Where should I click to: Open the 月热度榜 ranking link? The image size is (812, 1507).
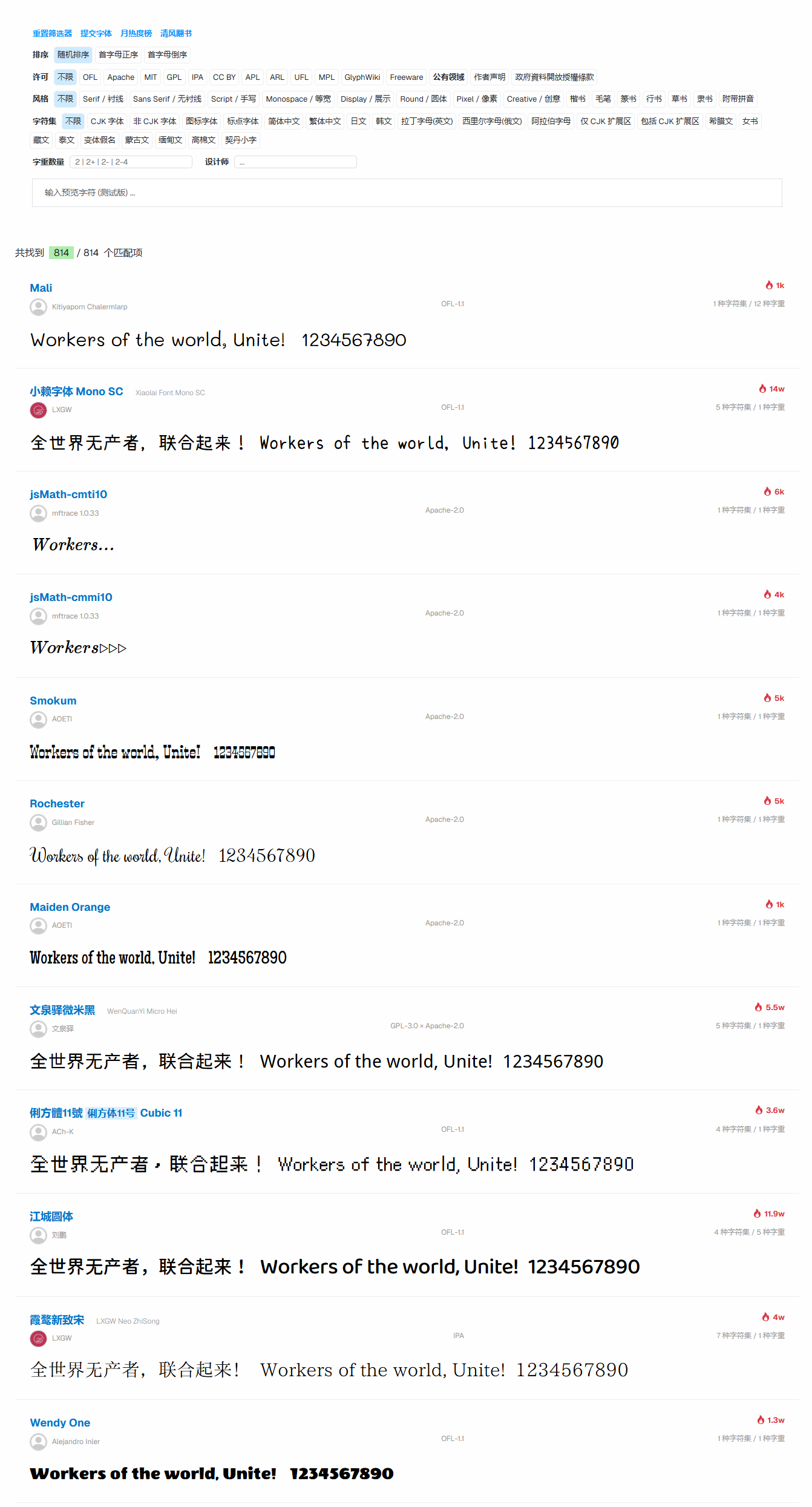tap(136, 33)
